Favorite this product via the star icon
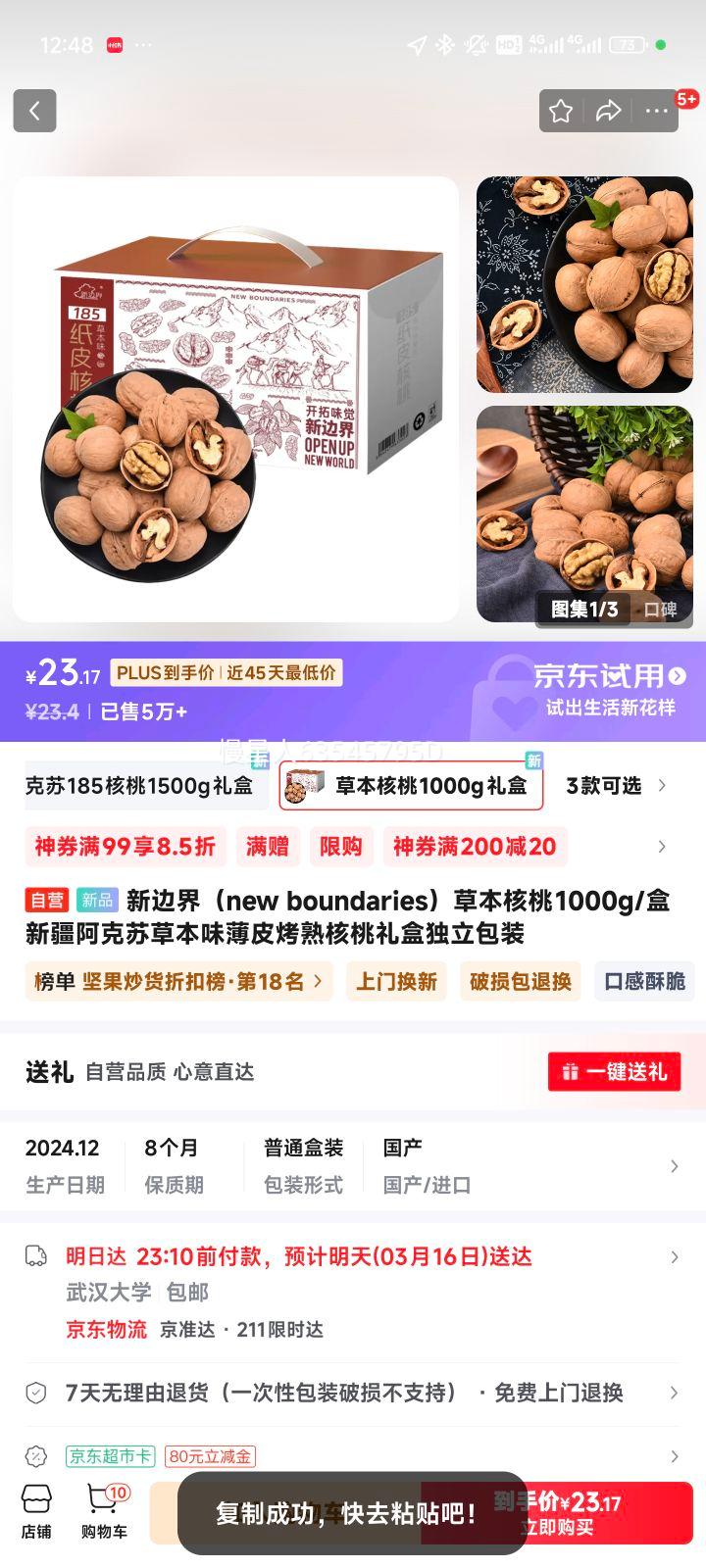 [561, 111]
